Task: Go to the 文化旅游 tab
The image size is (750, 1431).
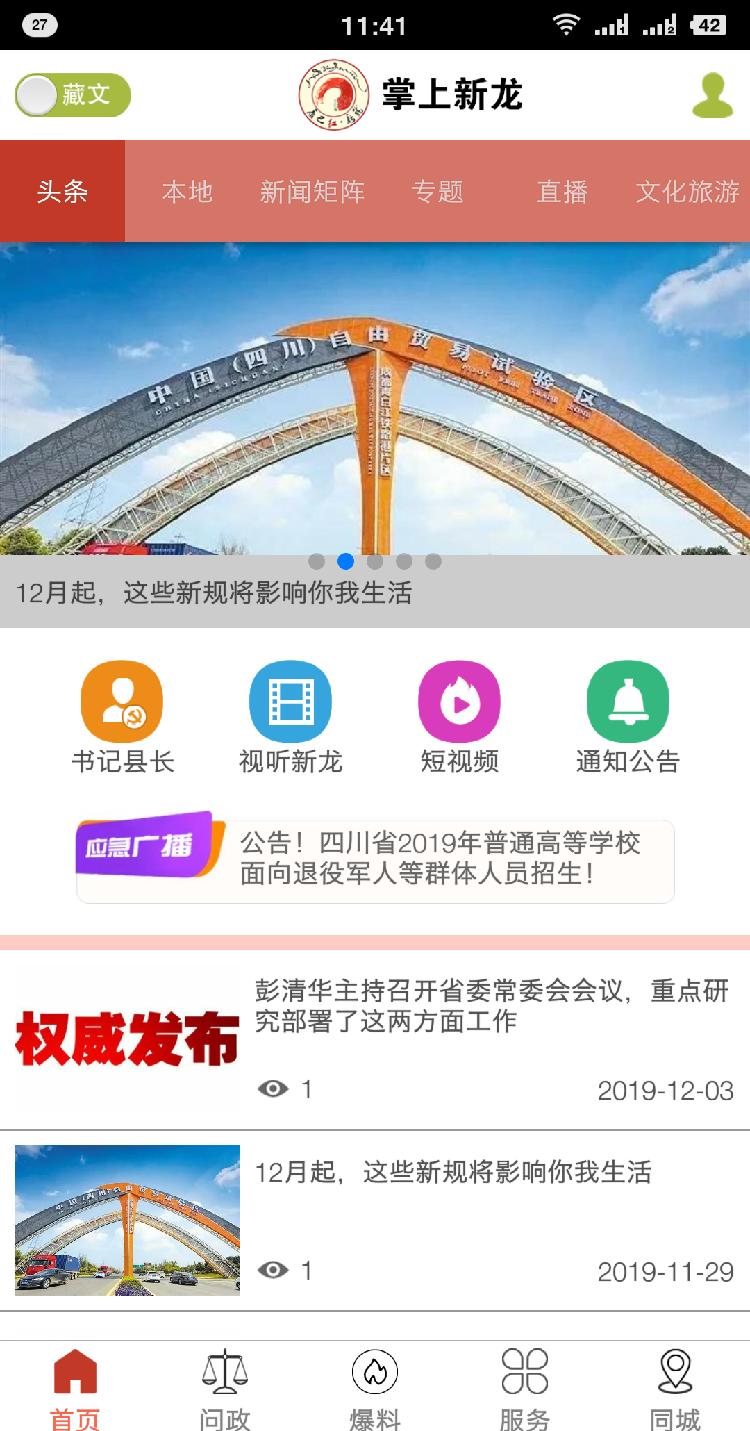Action: click(687, 191)
